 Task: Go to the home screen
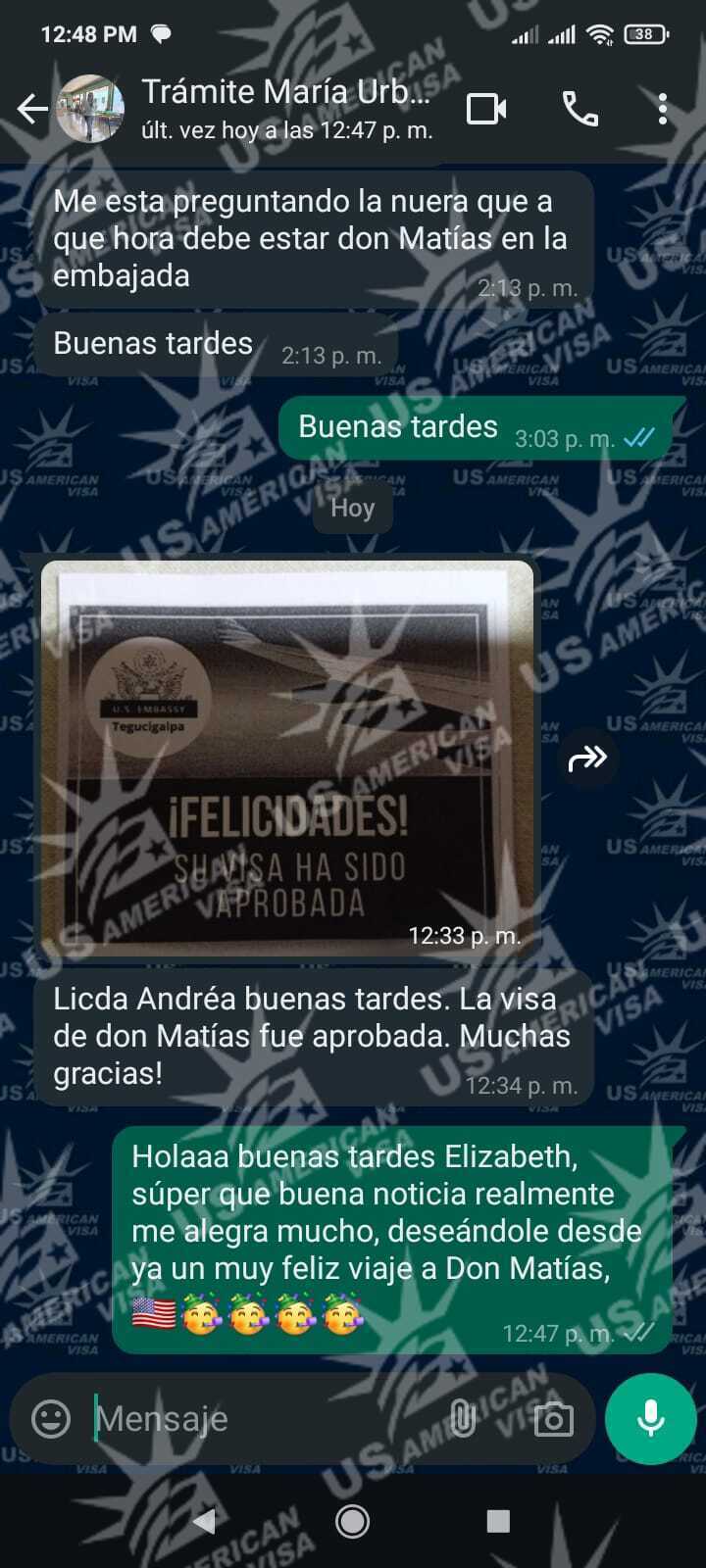coord(352,1521)
